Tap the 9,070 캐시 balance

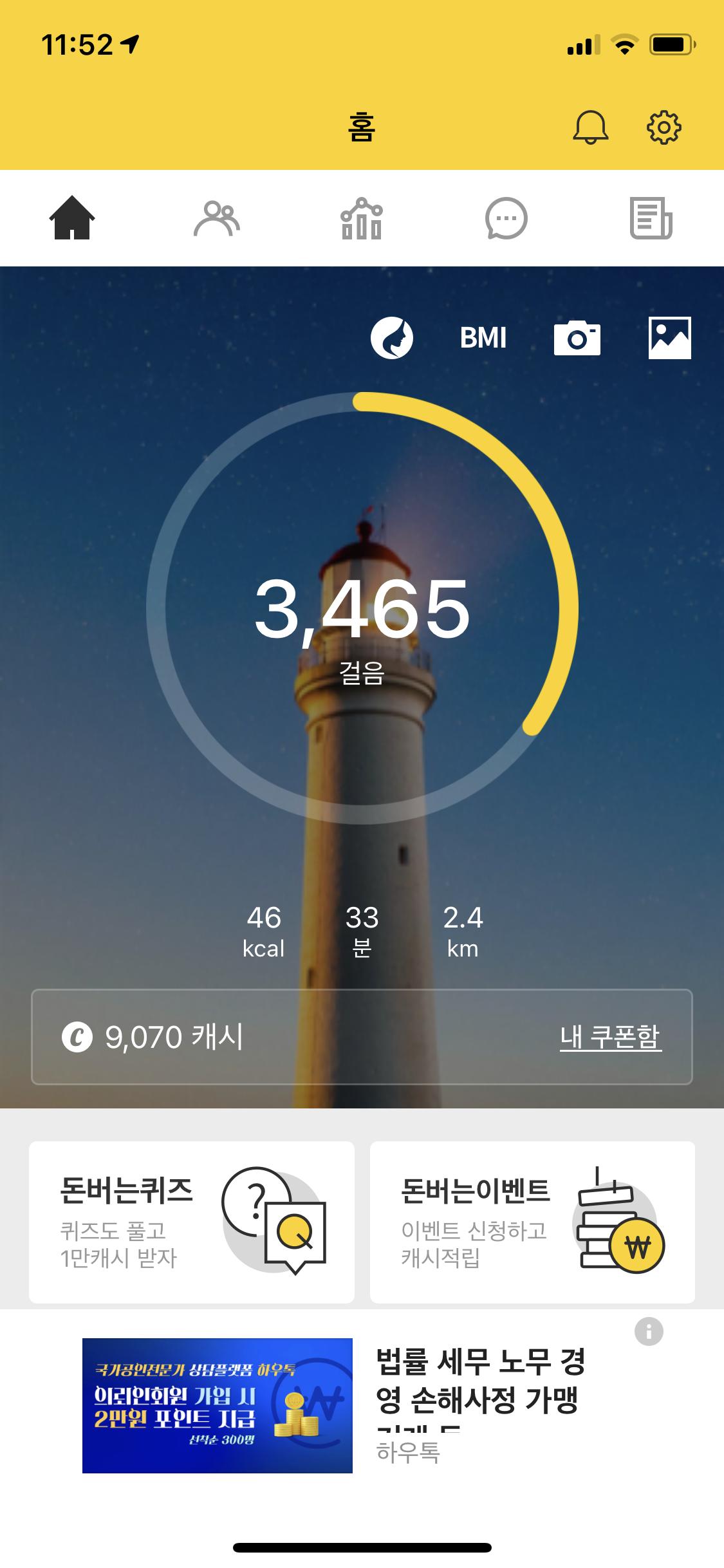(154, 1037)
